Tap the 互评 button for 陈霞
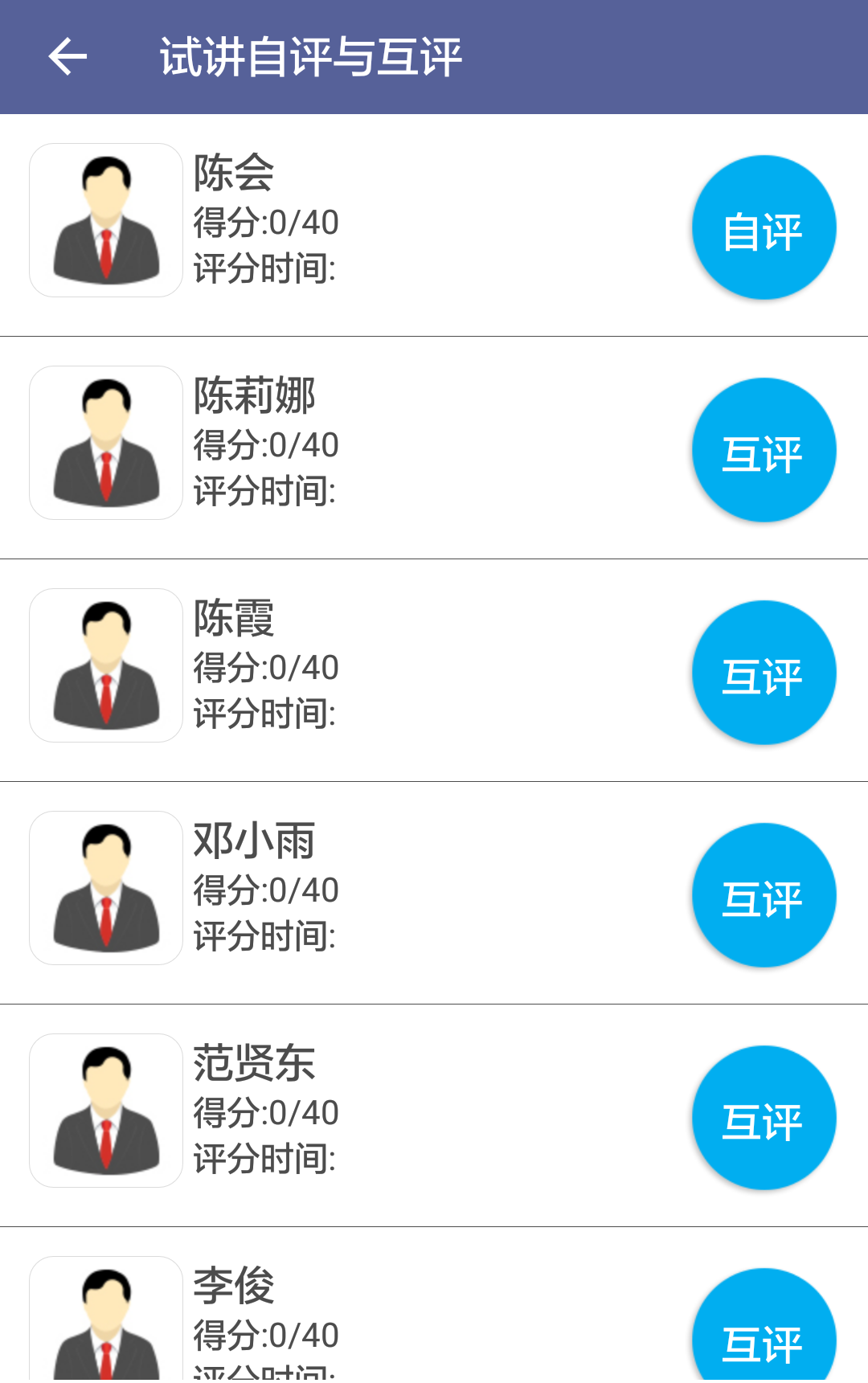868x1383 pixels. pos(764,673)
